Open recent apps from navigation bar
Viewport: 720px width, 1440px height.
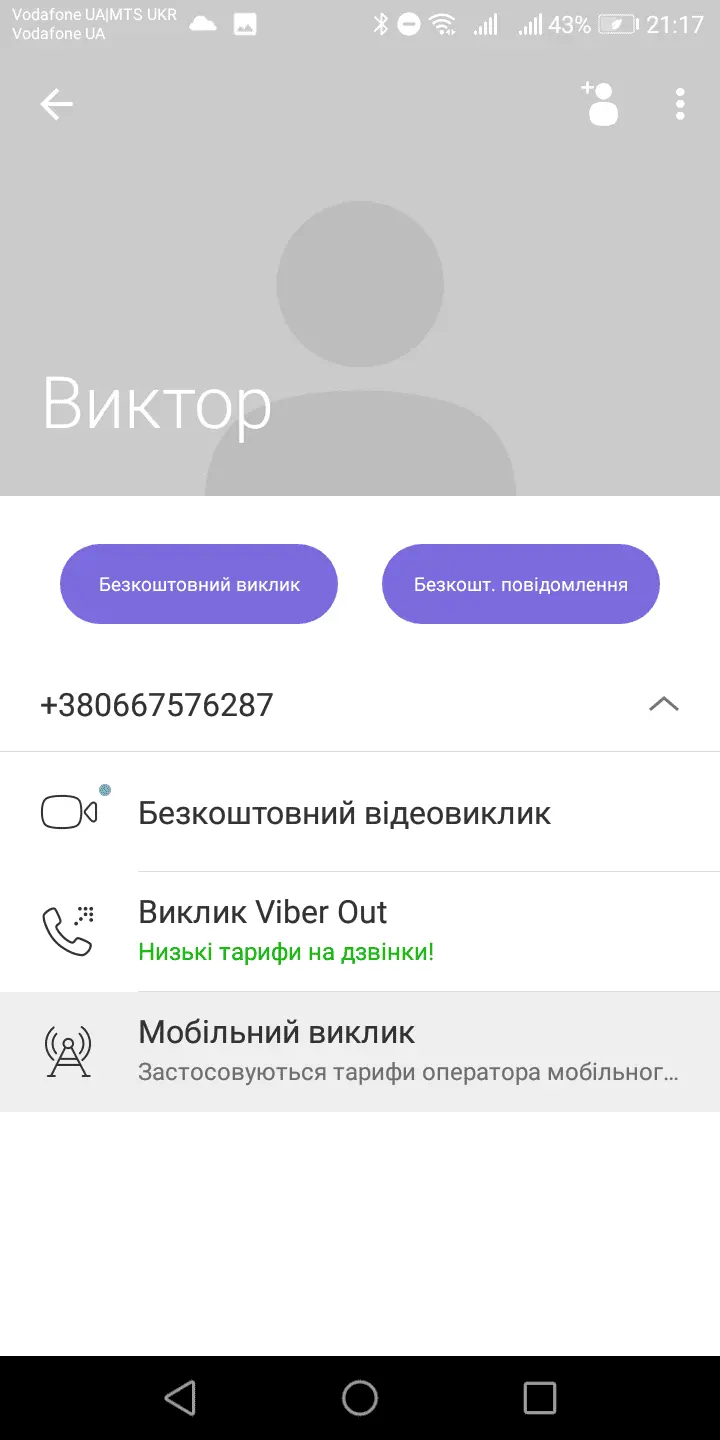coord(540,1397)
